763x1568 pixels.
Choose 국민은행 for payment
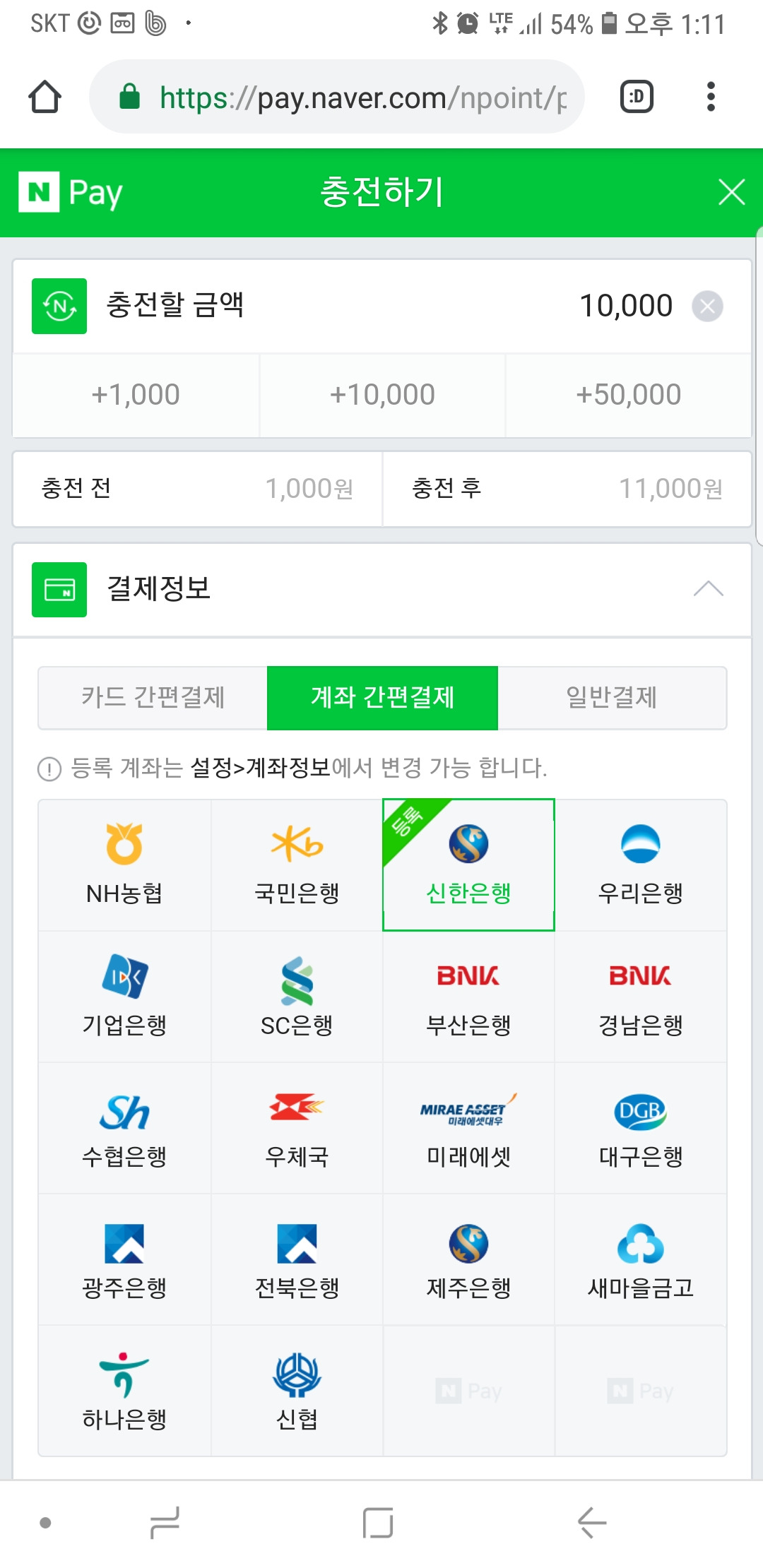297,865
